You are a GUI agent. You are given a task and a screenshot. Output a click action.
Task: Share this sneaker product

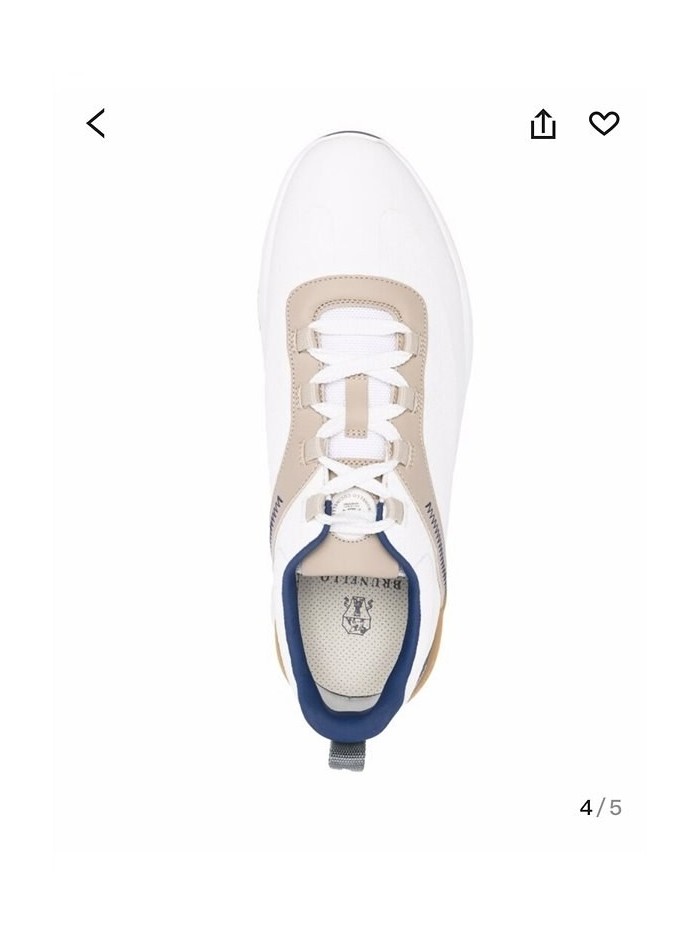coord(542,124)
